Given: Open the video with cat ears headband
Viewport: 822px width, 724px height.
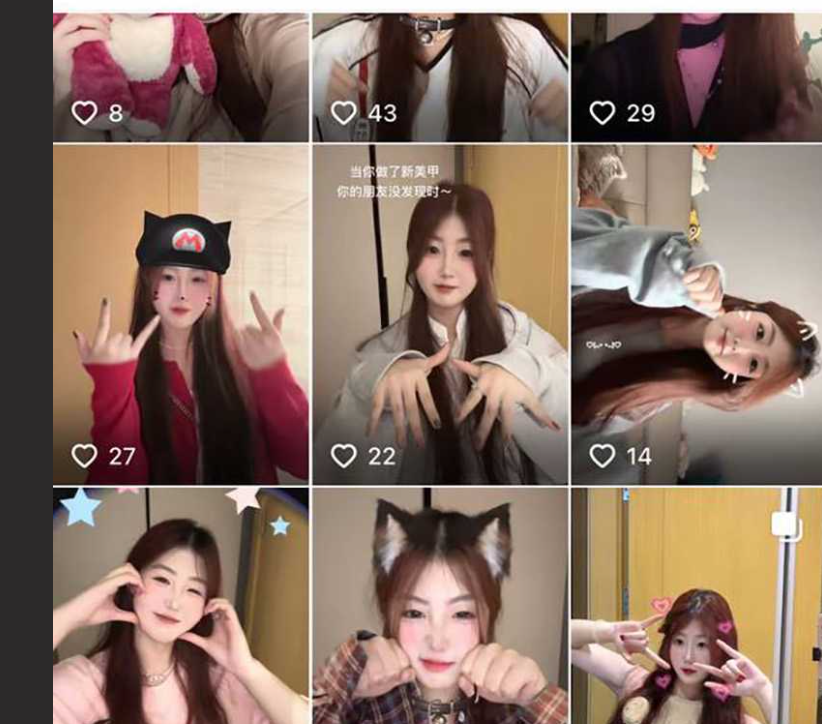Looking at the screenshot, I should pos(440,606).
